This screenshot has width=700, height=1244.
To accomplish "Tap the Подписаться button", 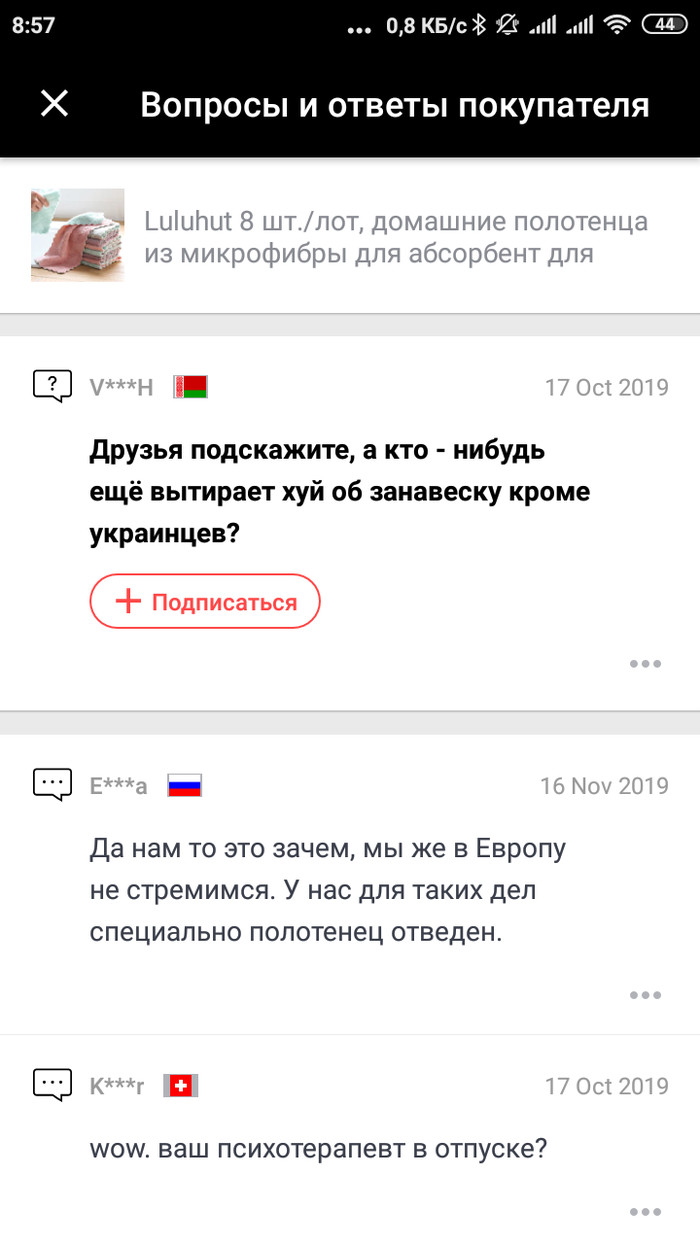I will [205, 602].
